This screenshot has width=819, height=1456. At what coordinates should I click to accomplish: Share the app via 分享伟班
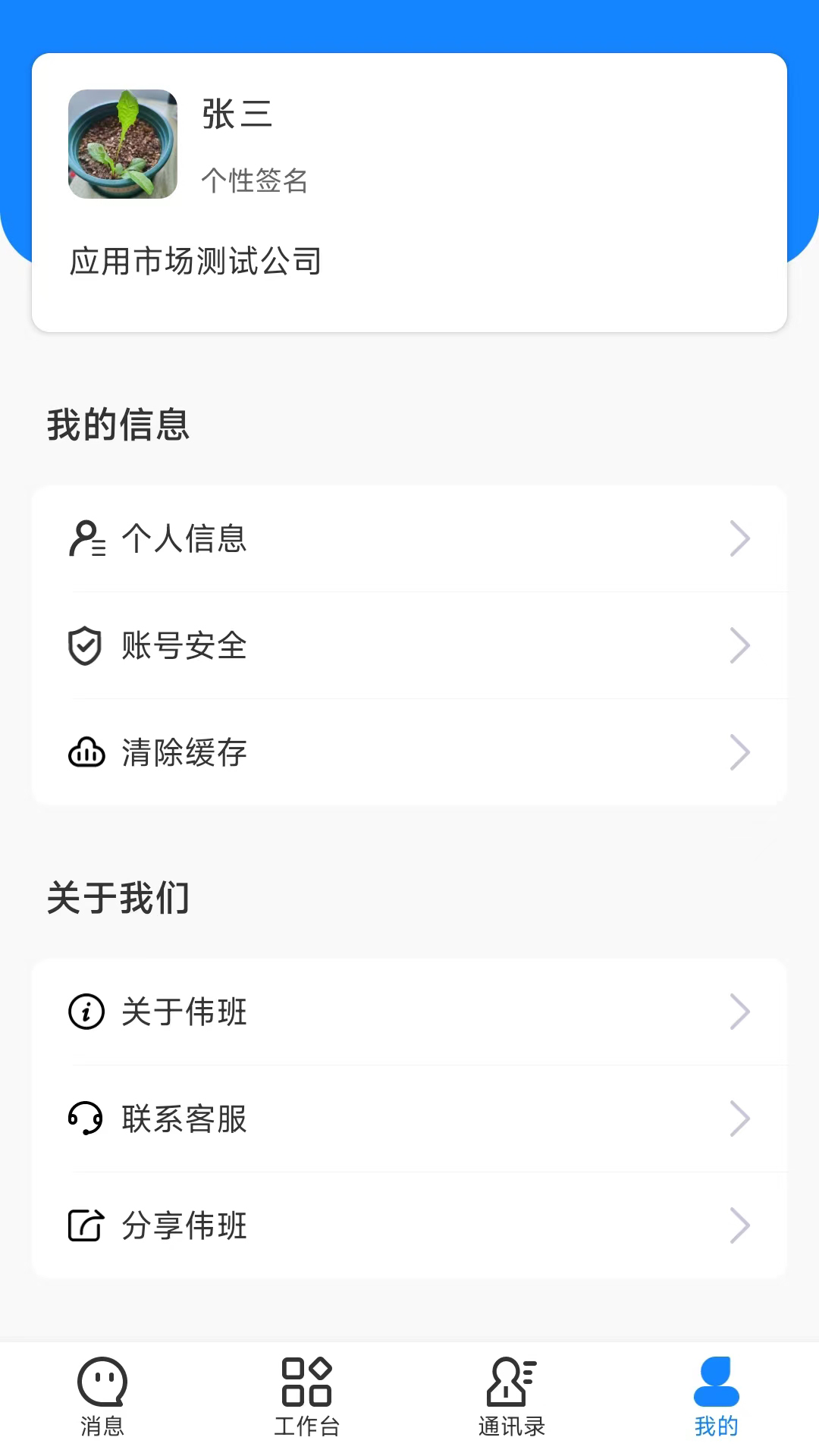(409, 1226)
